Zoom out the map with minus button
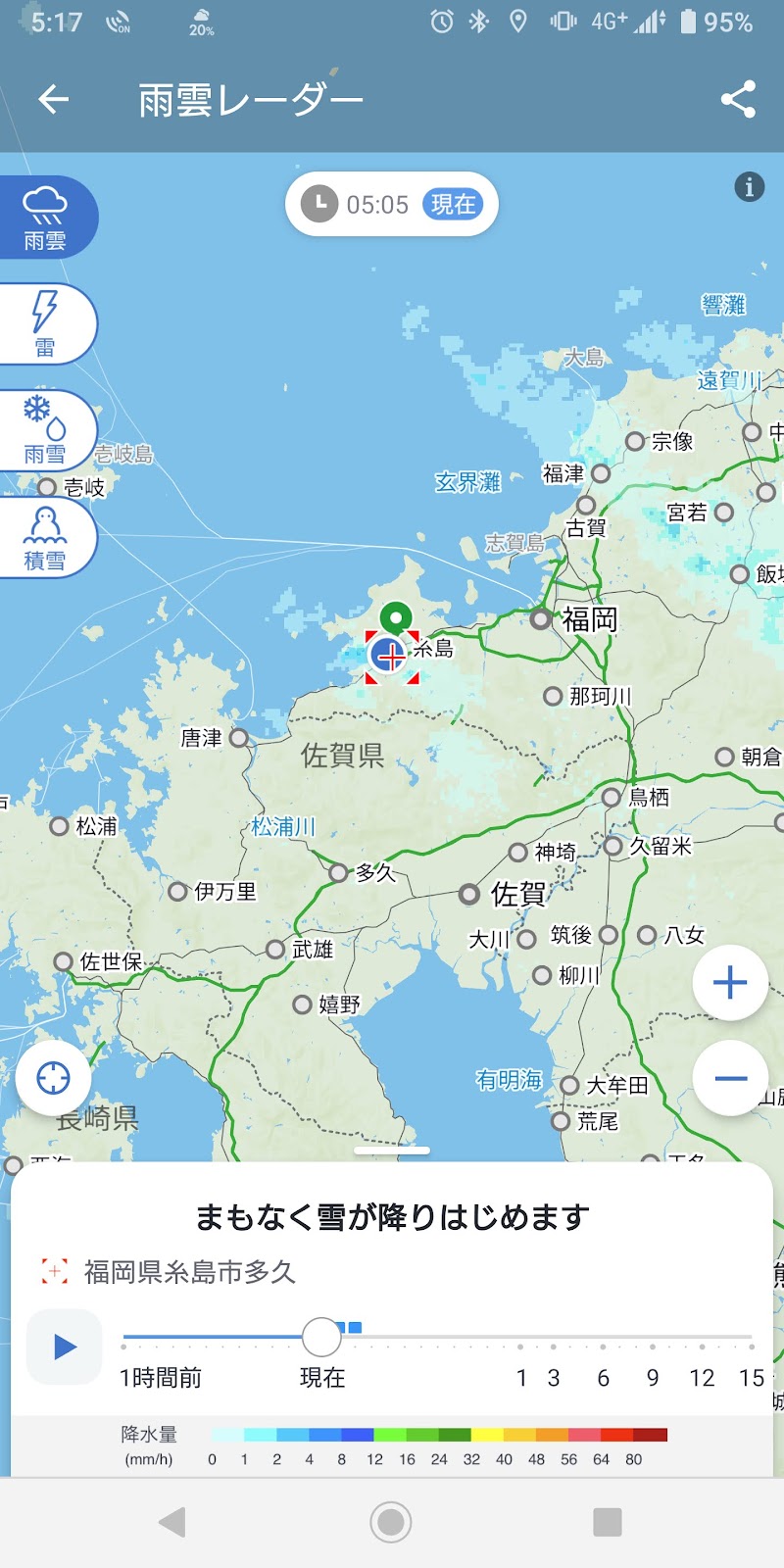The height and width of the screenshot is (1568, 784). [x=730, y=1078]
